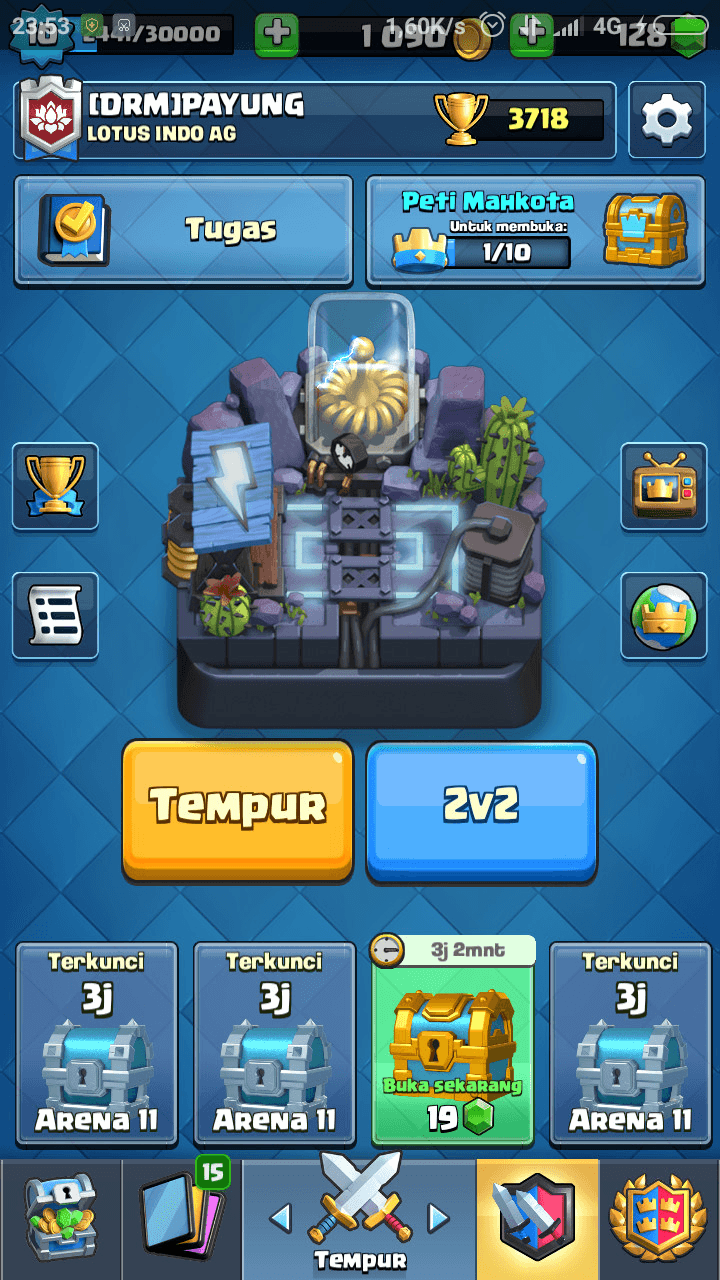The image size is (720, 1280).
Task: Click the right arrow to switch game mode
Action: (438, 1219)
